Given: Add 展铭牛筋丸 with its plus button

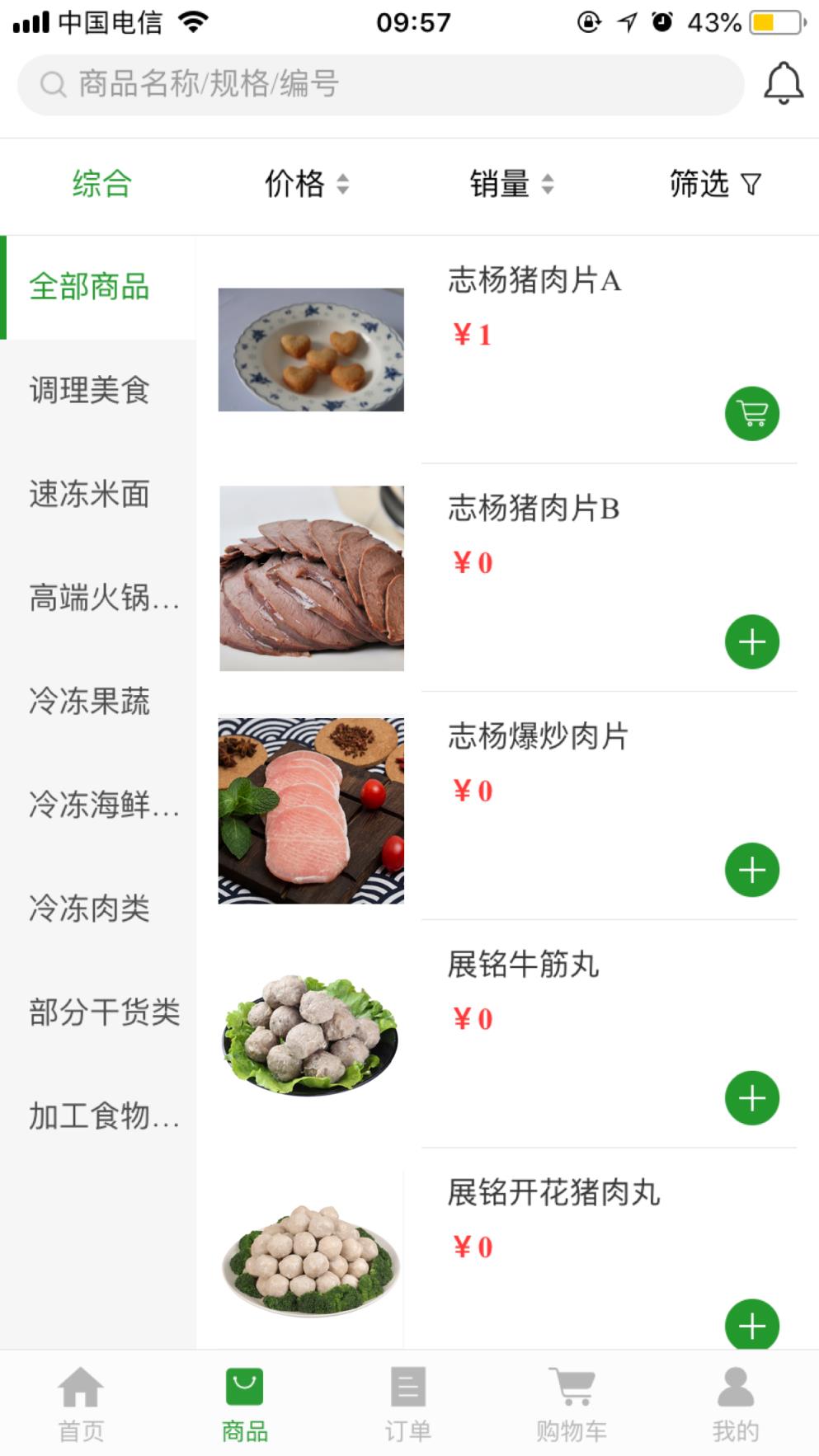Looking at the screenshot, I should point(751,1097).
